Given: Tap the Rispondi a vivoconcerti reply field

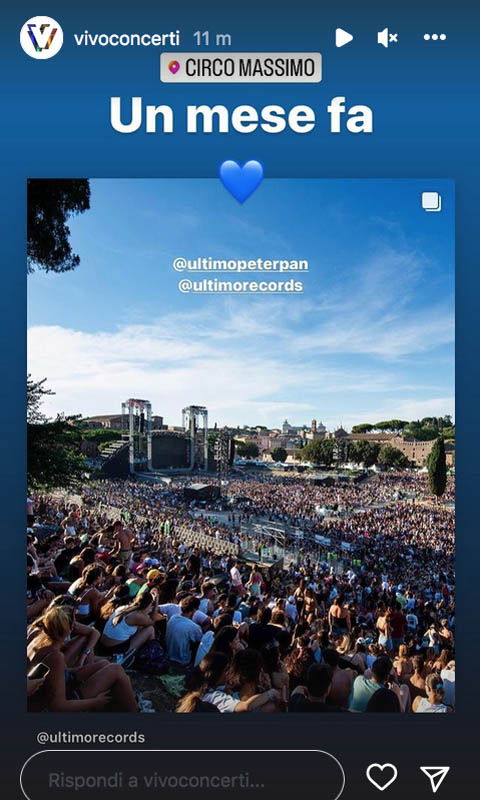Looking at the screenshot, I should tap(182, 779).
